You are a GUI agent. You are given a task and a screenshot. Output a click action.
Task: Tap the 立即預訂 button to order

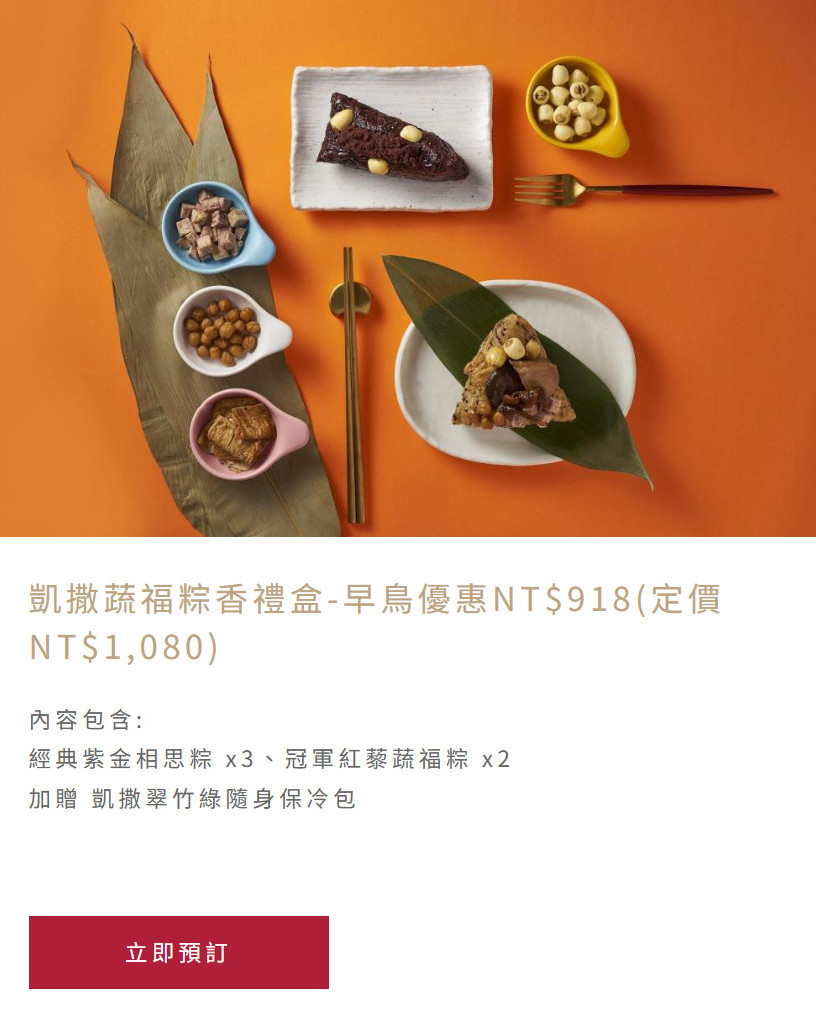pos(178,952)
